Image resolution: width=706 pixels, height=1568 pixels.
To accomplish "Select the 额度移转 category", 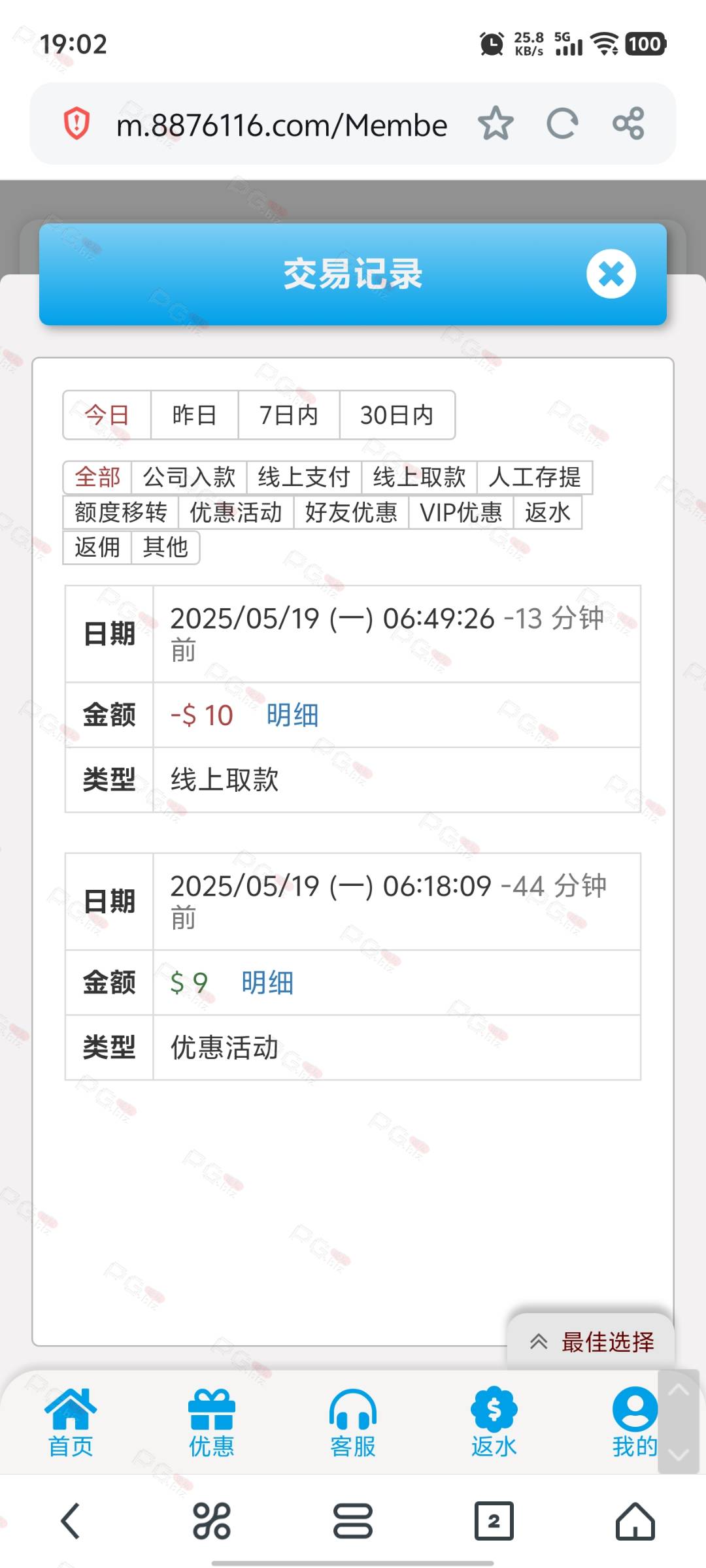I will click(x=121, y=512).
